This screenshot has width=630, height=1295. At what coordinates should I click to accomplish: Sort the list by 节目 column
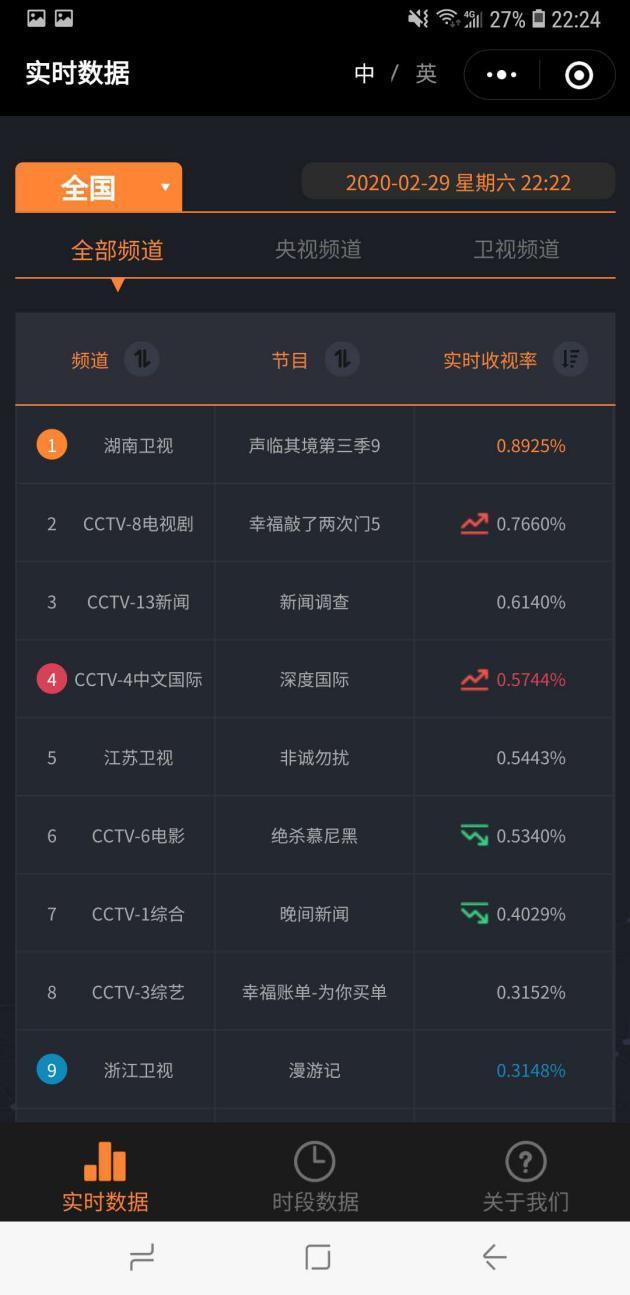point(342,359)
